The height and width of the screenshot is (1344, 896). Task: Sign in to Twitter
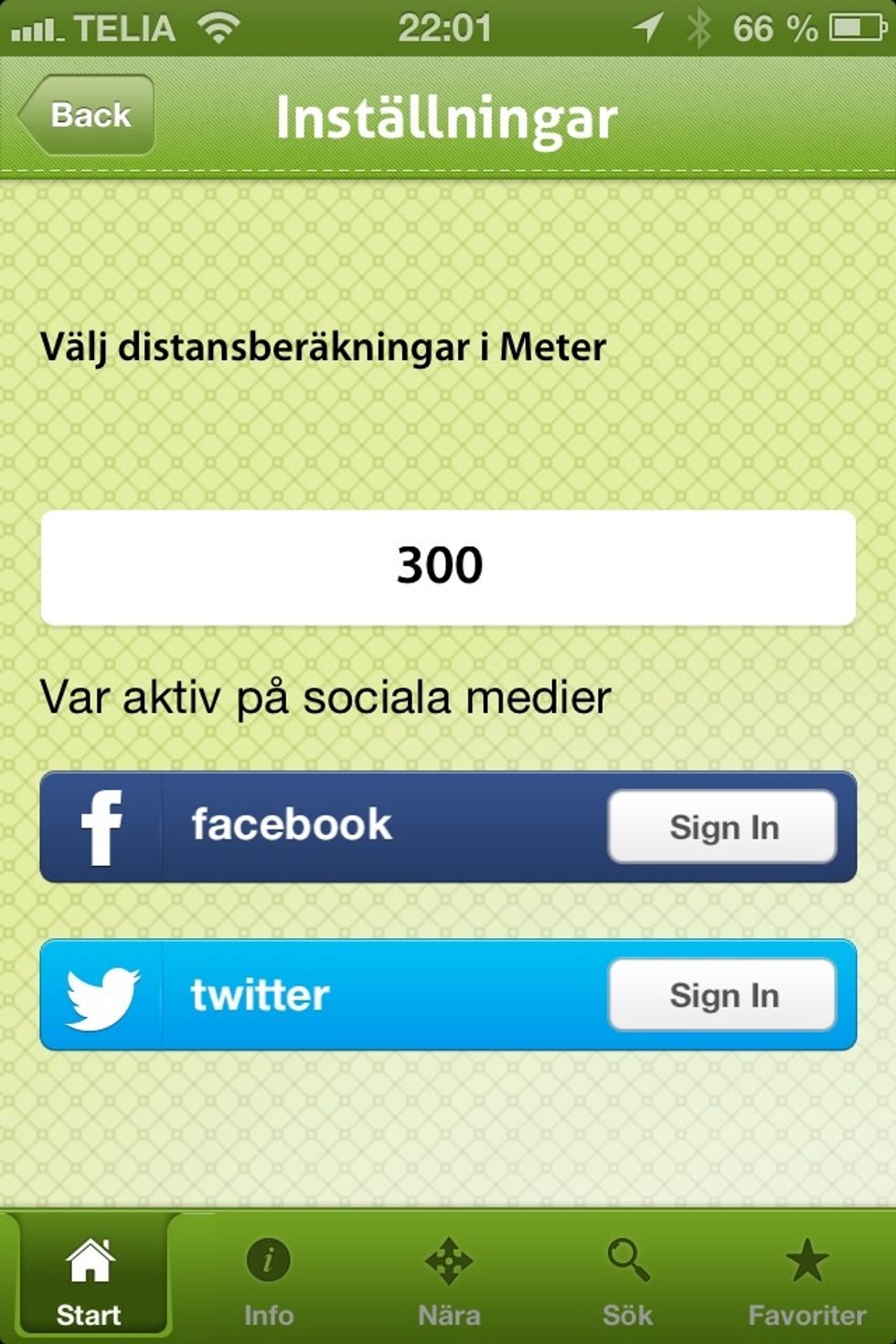pyautogui.click(x=722, y=996)
